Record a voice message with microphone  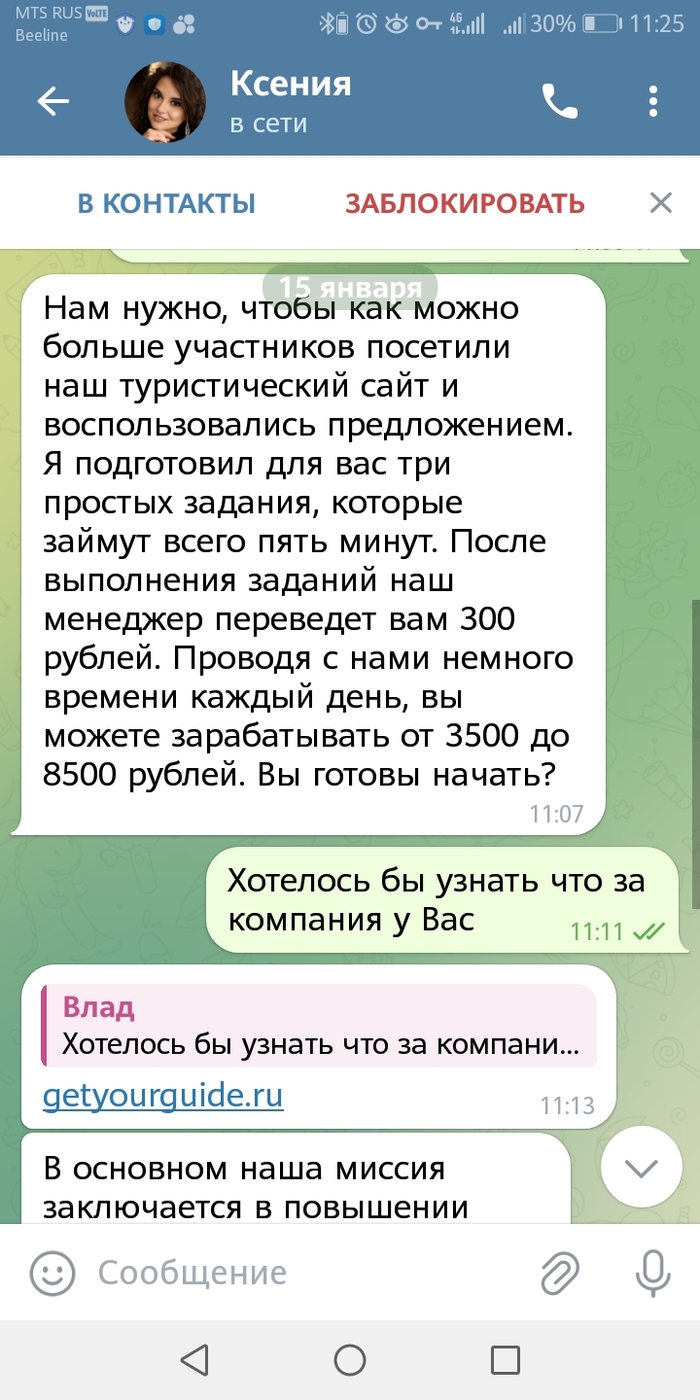click(x=654, y=1273)
